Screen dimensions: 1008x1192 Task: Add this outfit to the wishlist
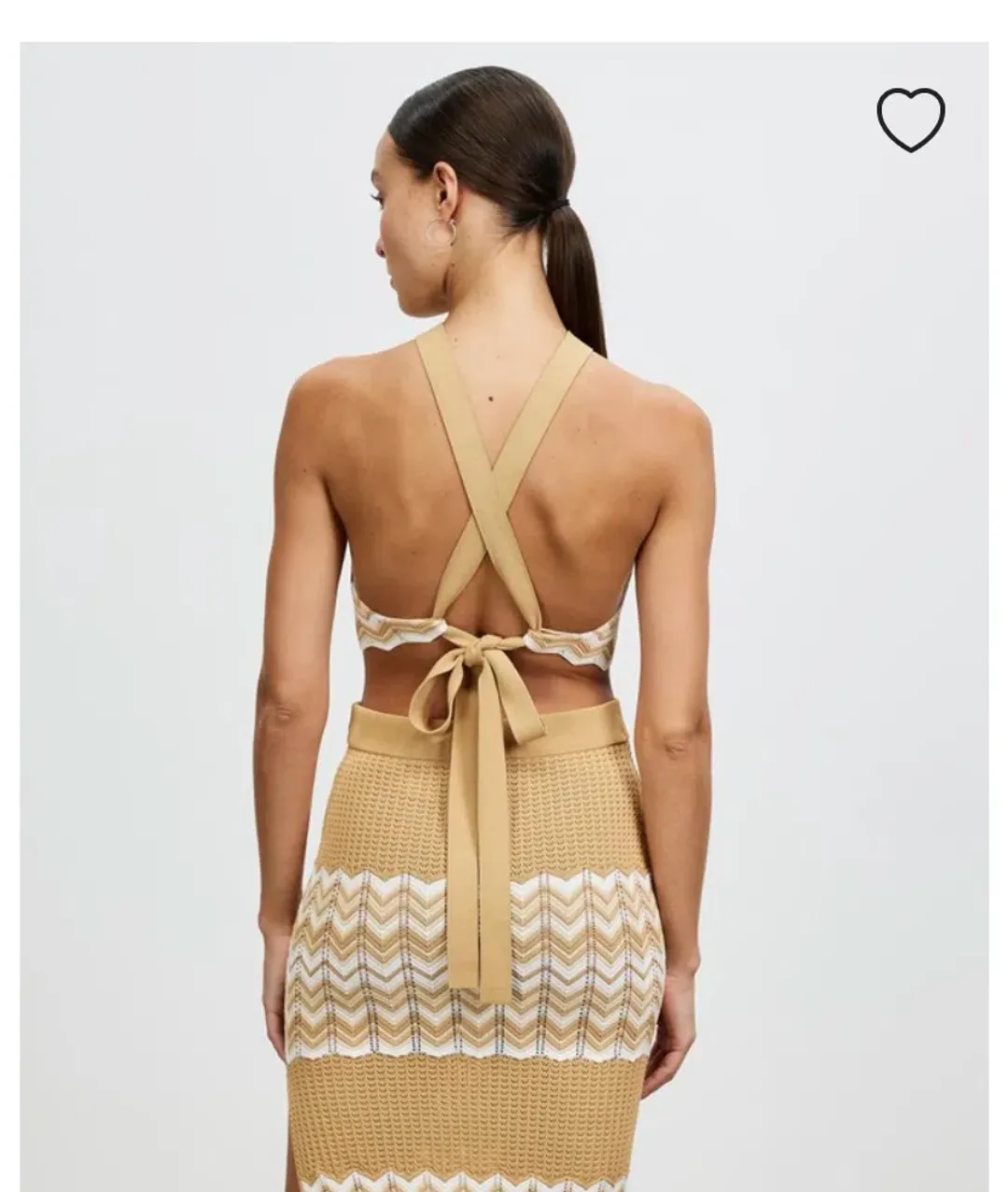(910, 119)
